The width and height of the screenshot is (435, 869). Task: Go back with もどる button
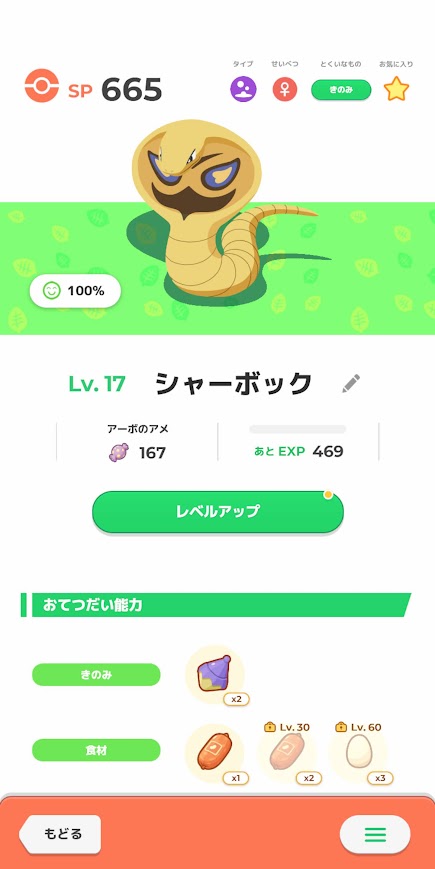(60, 834)
